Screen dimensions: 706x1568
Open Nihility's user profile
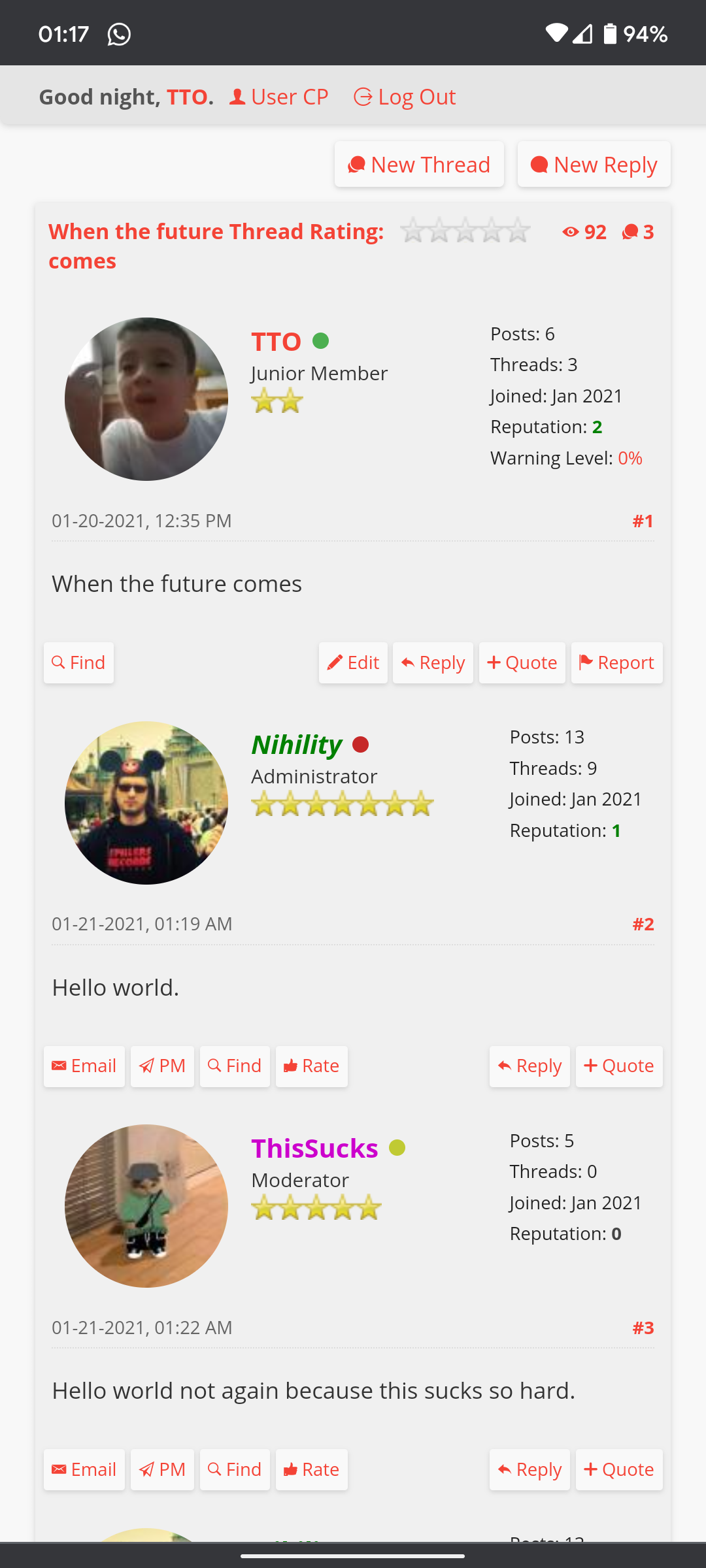297,745
